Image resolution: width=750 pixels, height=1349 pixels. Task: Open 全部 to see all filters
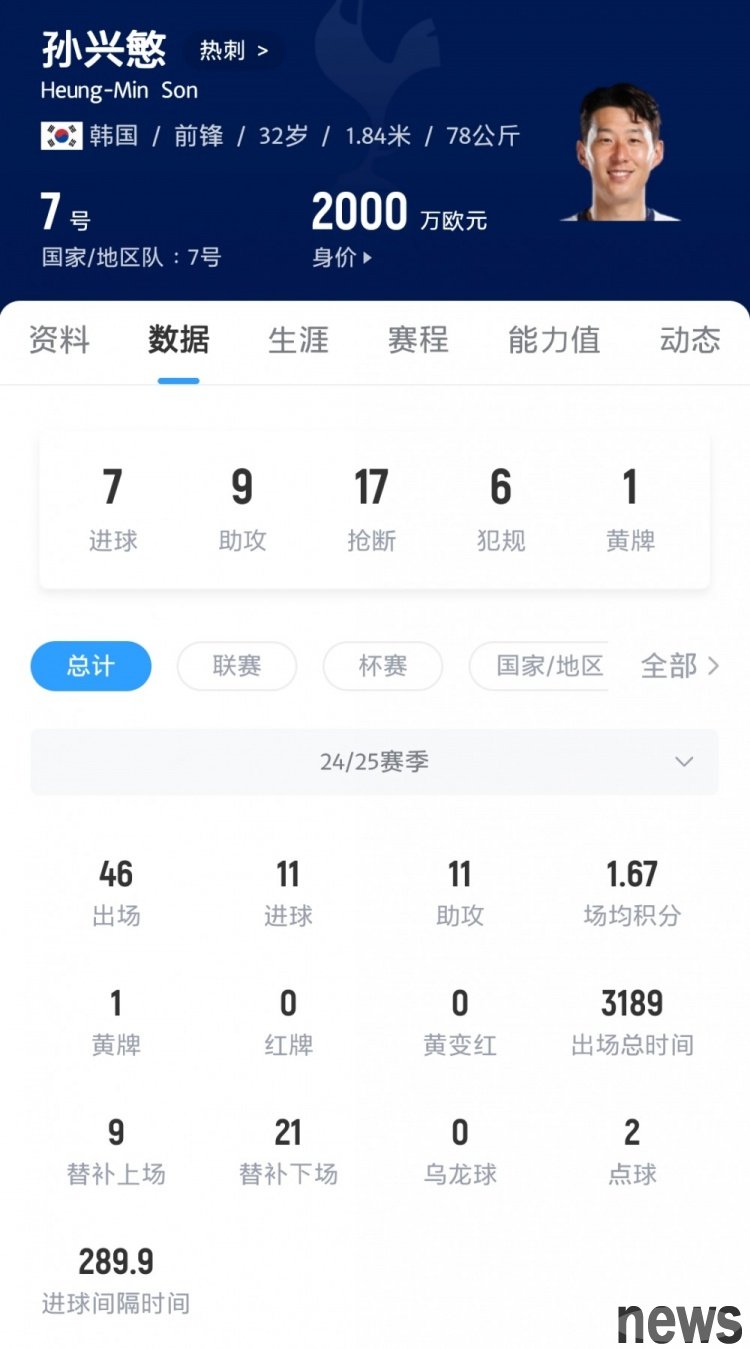pos(679,666)
